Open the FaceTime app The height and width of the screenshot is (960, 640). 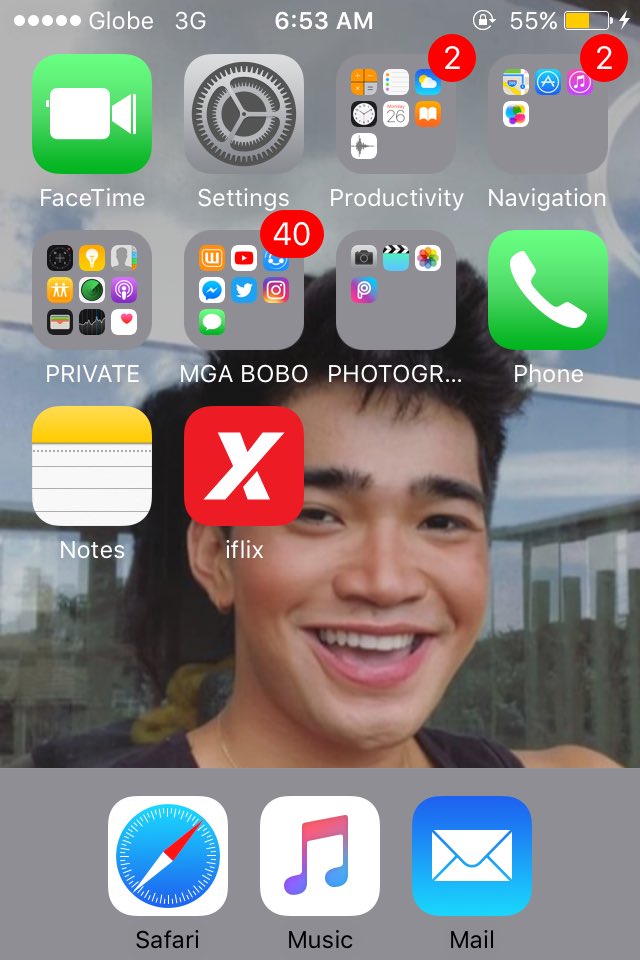point(92,114)
